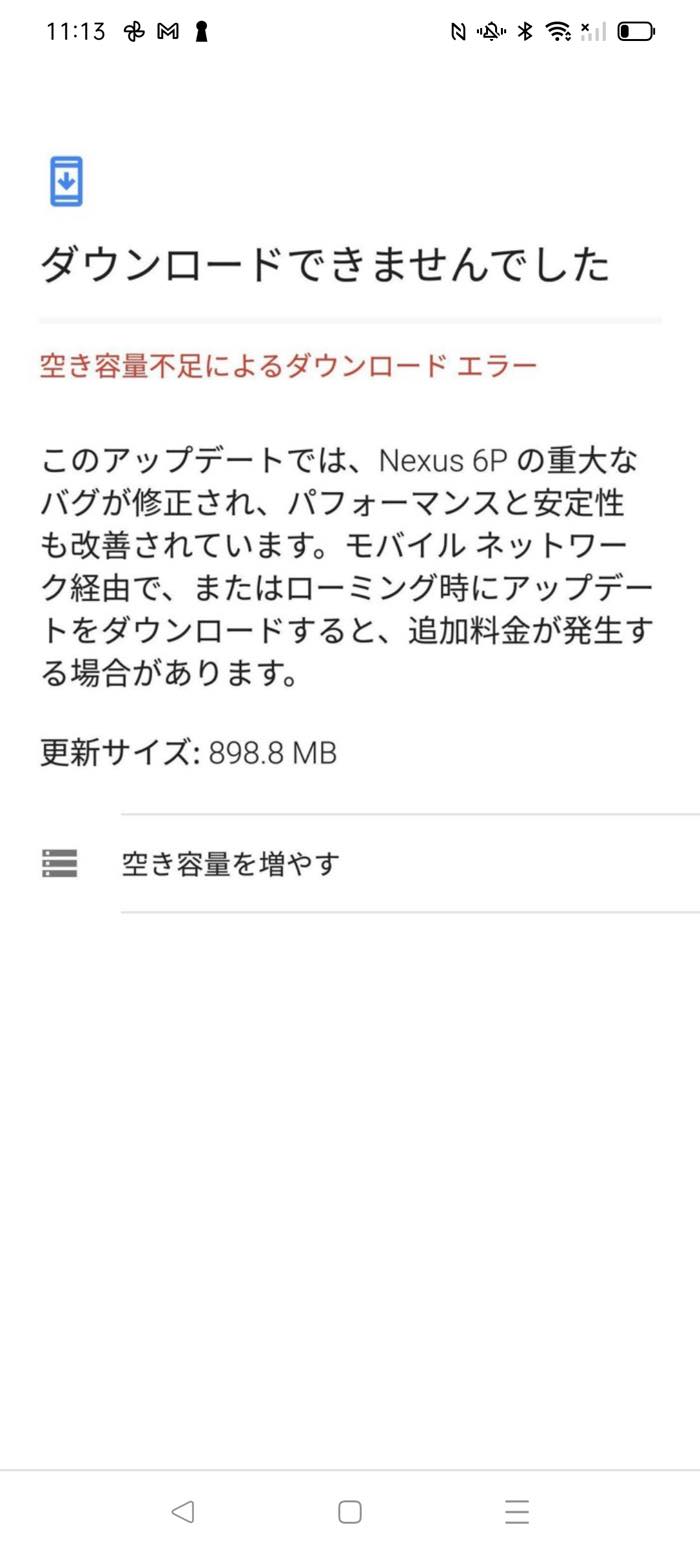Open the recent apps view
700x1555 pixels.
point(516,1511)
